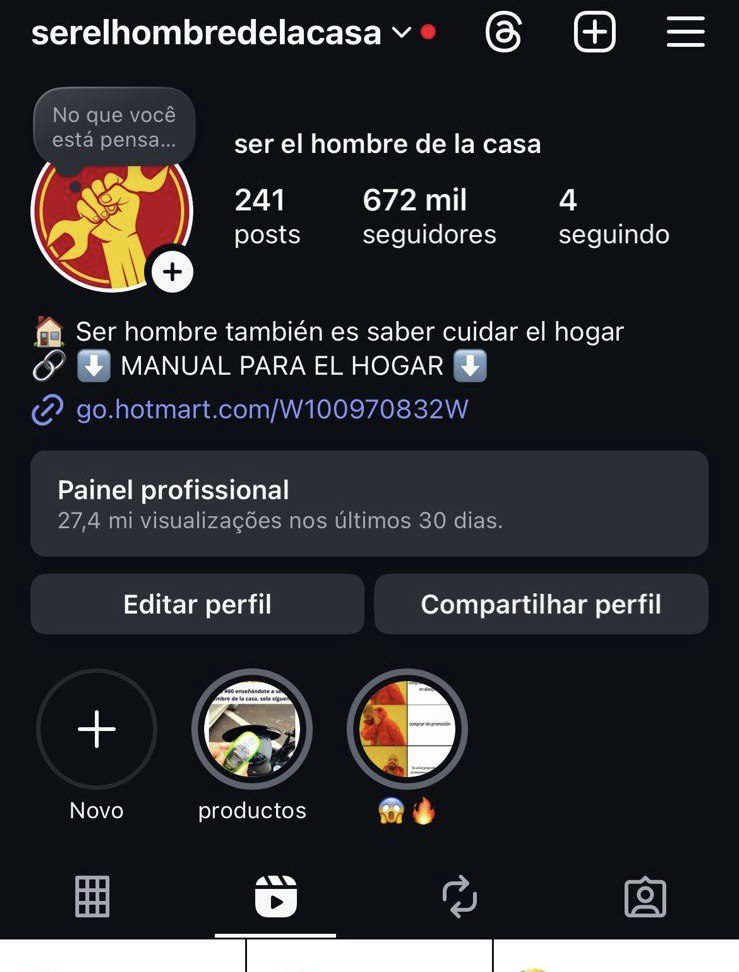Screen dimensions: 739x972
Task: Switch to the reposts tab
Action: pos(460,897)
